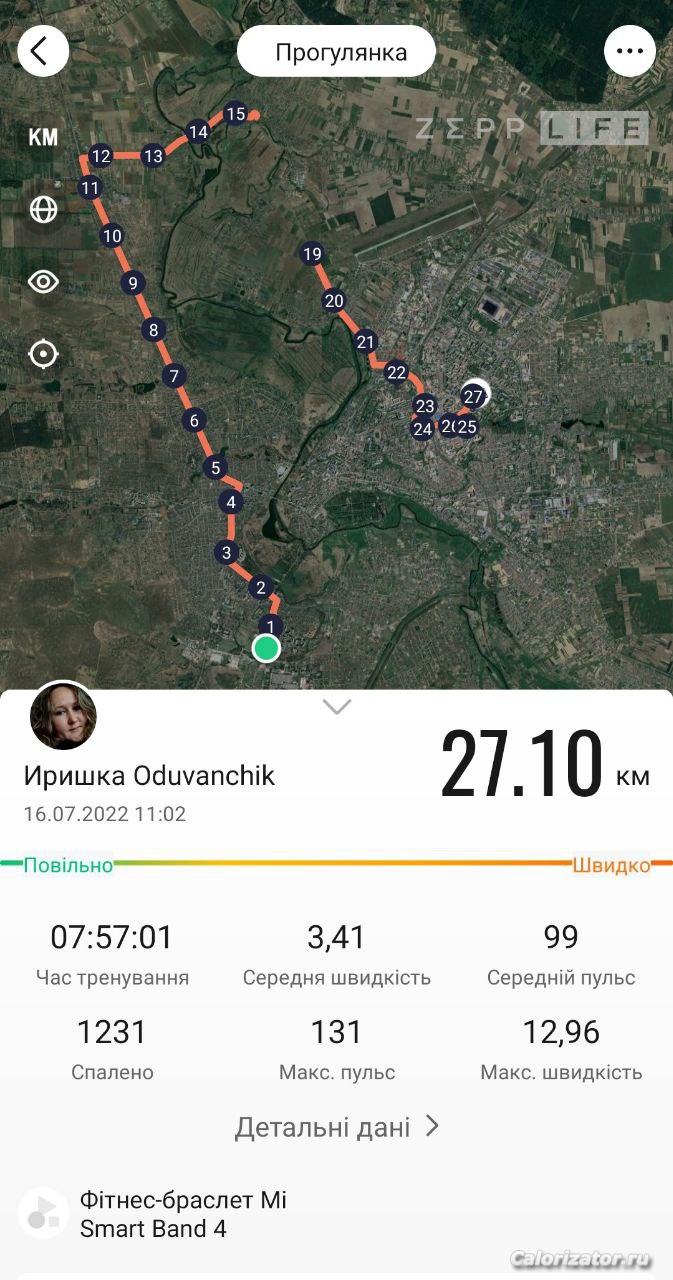Toggle route visibility with the eye icon

tap(43, 282)
